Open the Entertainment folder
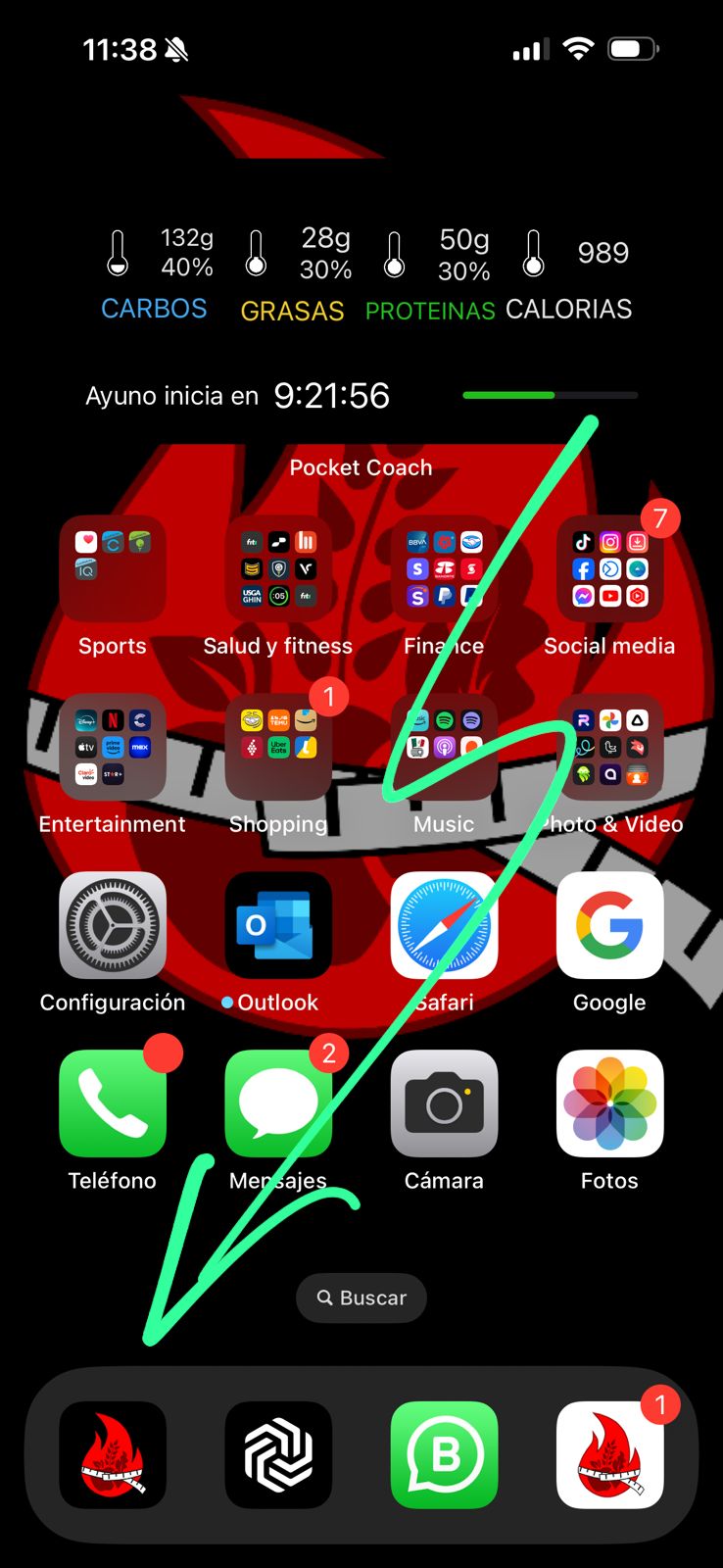Image resolution: width=723 pixels, height=1568 pixels. point(113,748)
